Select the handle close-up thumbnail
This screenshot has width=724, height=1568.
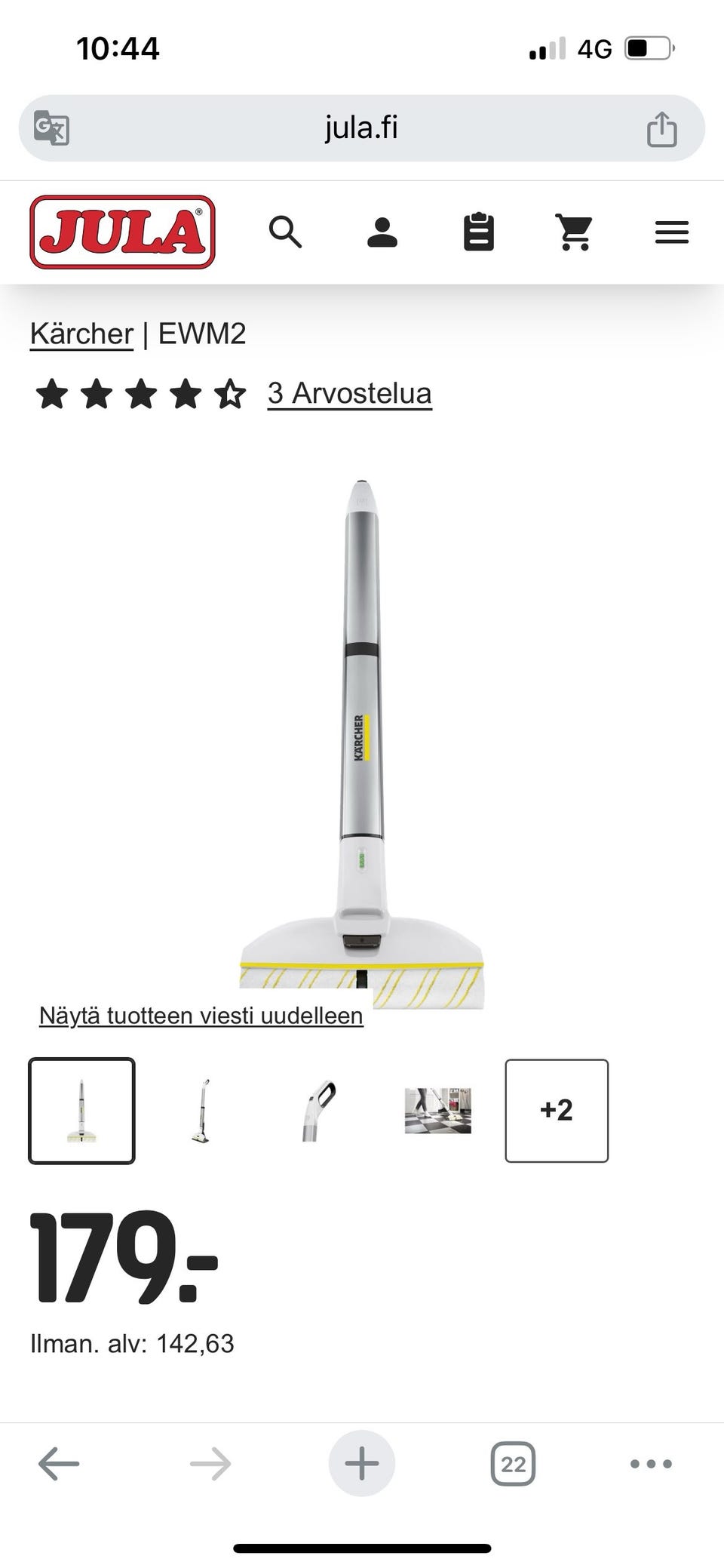tap(318, 1111)
